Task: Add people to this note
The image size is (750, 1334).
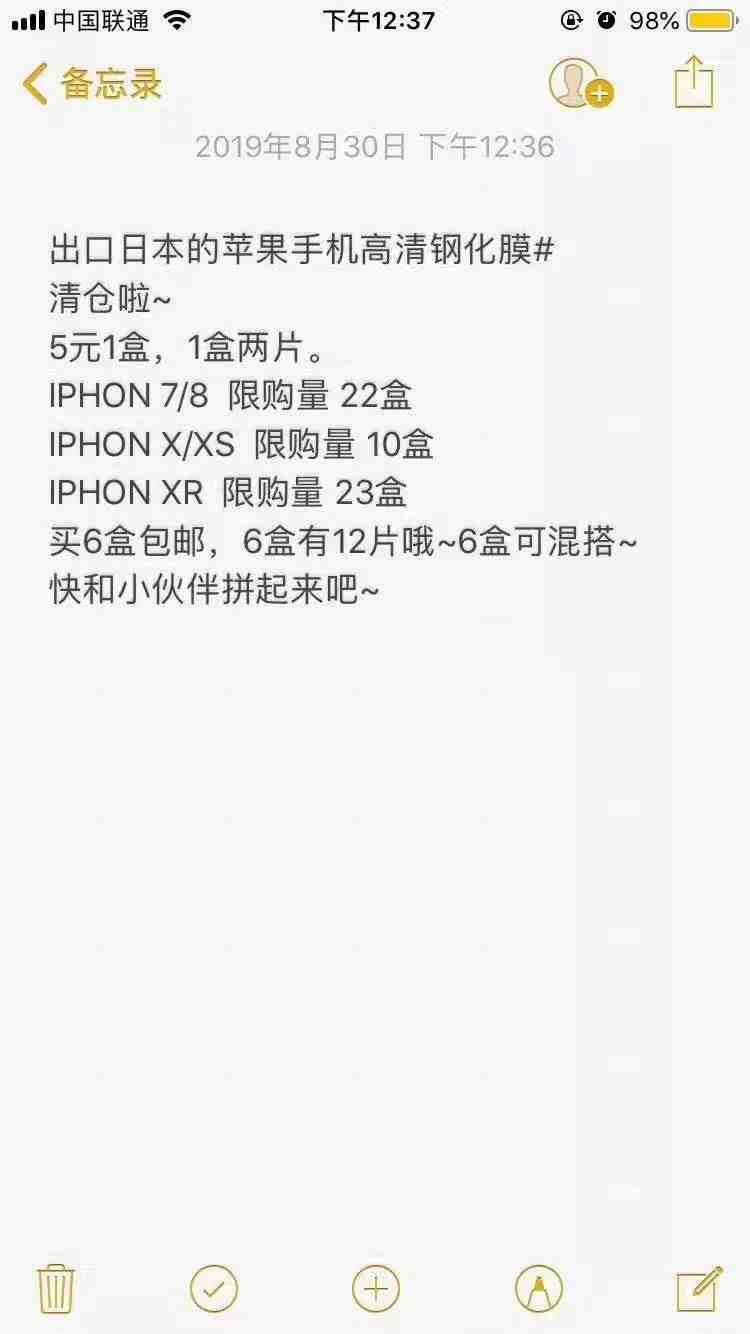Action: pyautogui.click(x=581, y=83)
